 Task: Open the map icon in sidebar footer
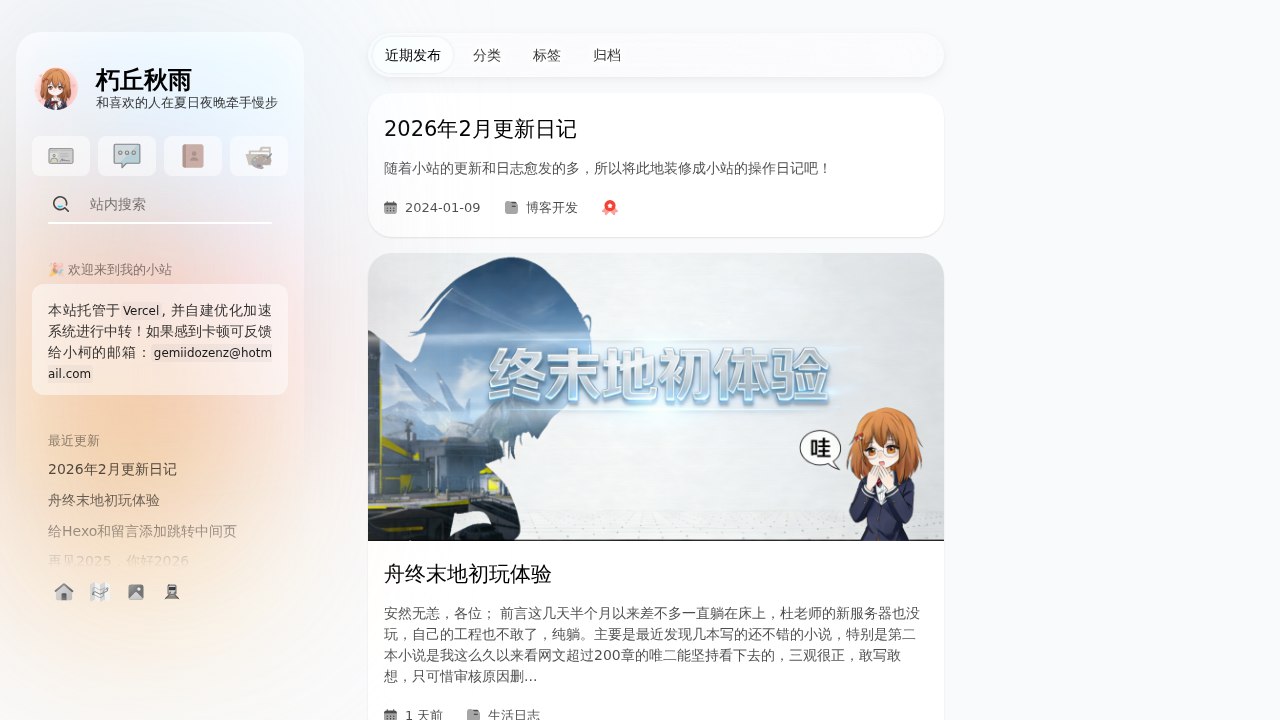tap(99, 592)
